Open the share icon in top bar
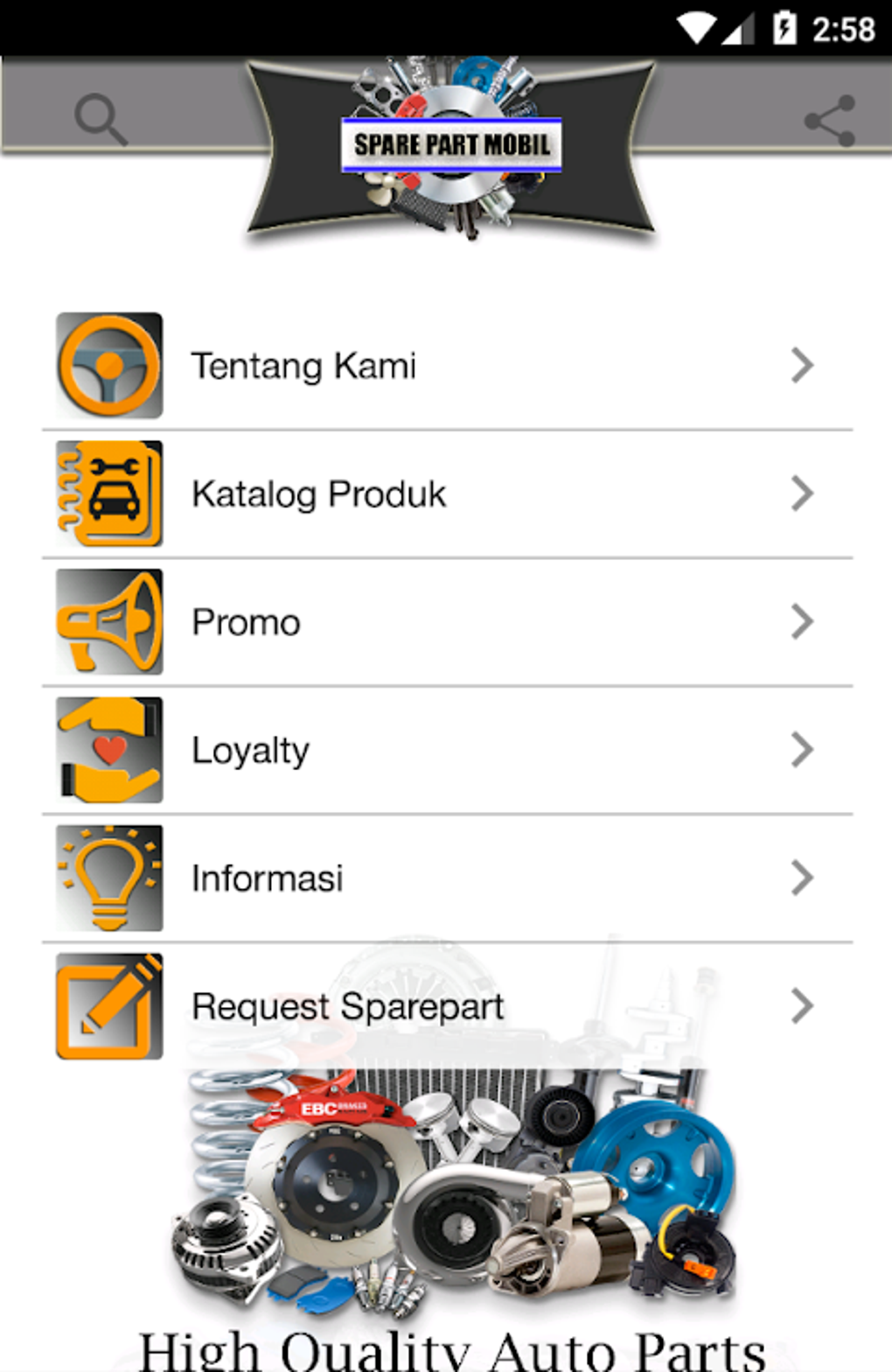 pos(830,119)
